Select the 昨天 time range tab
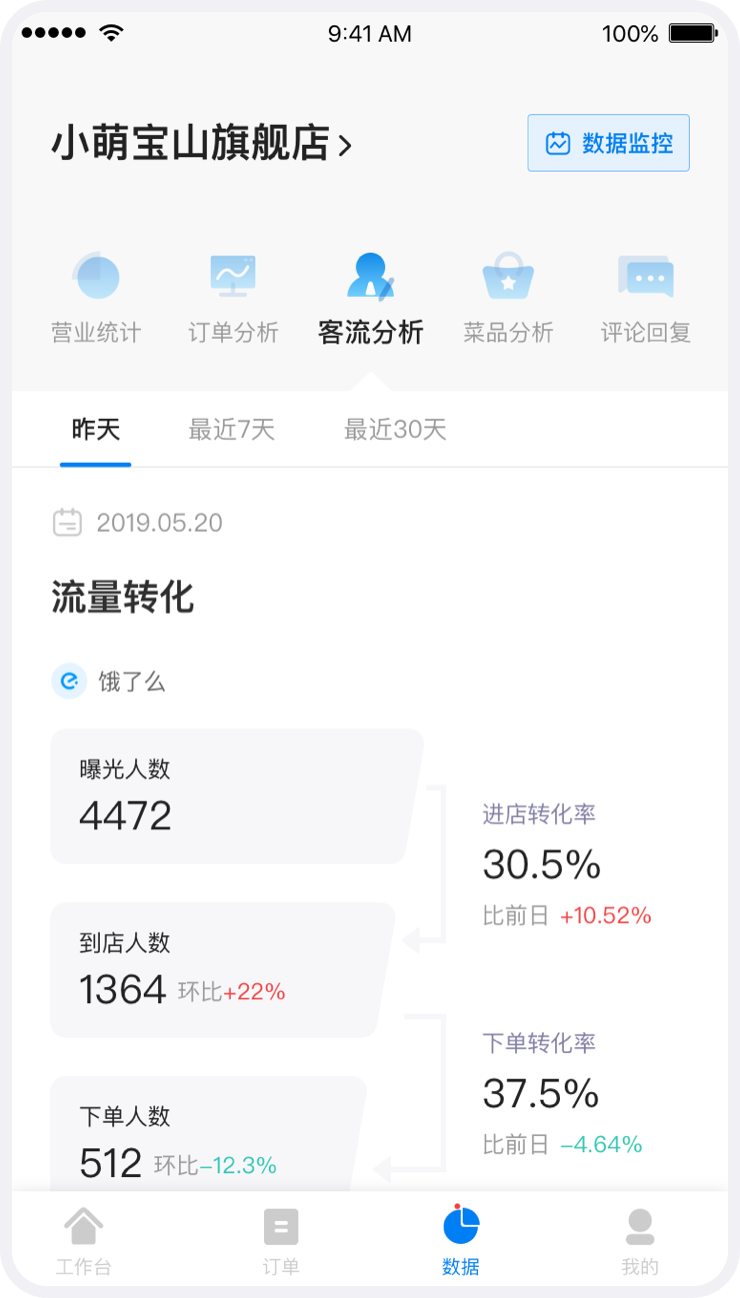Image resolution: width=740 pixels, height=1298 pixels. 96,430
